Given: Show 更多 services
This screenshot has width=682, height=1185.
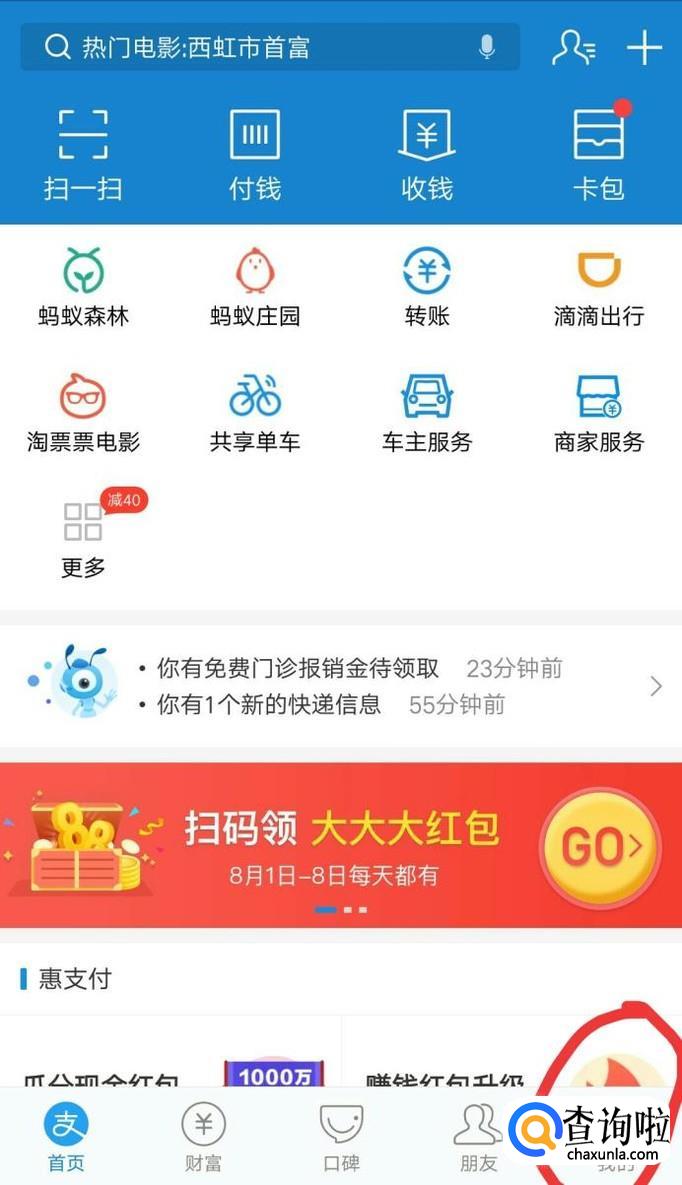Looking at the screenshot, I should pyautogui.click(x=83, y=537).
